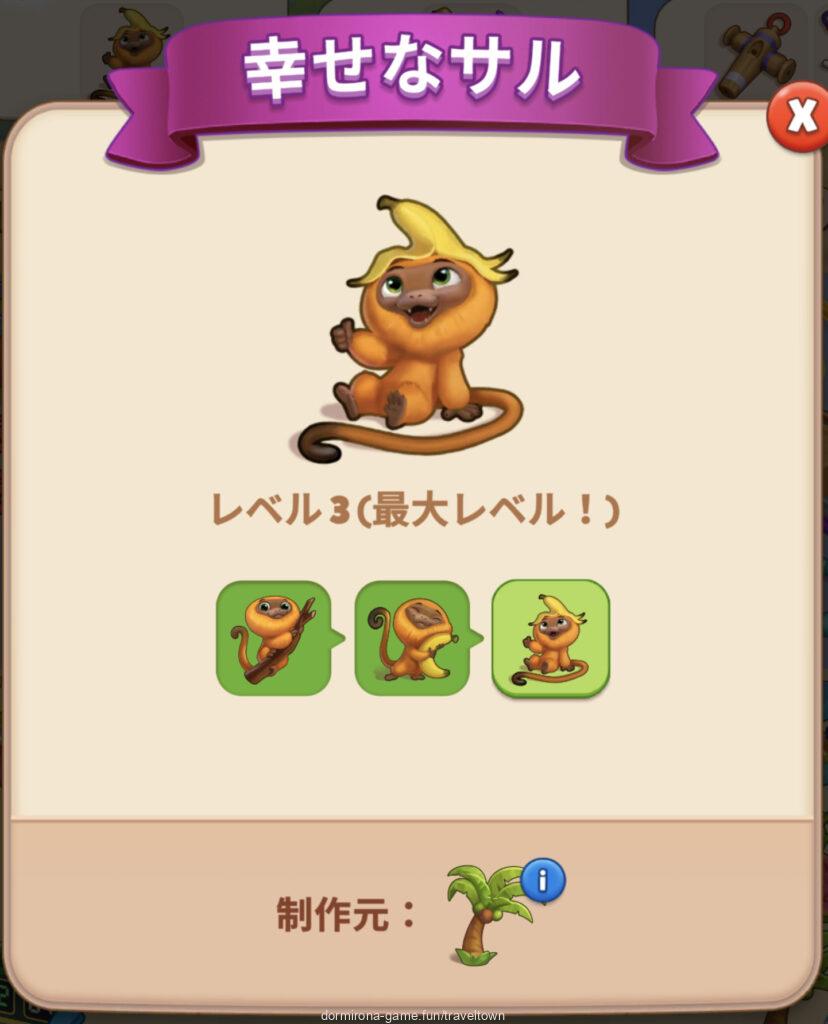Image resolution: width=828 pixels, height=1024 pixels.
Task: Select the level 1 monkey on a branch
Action: [273, 638]
